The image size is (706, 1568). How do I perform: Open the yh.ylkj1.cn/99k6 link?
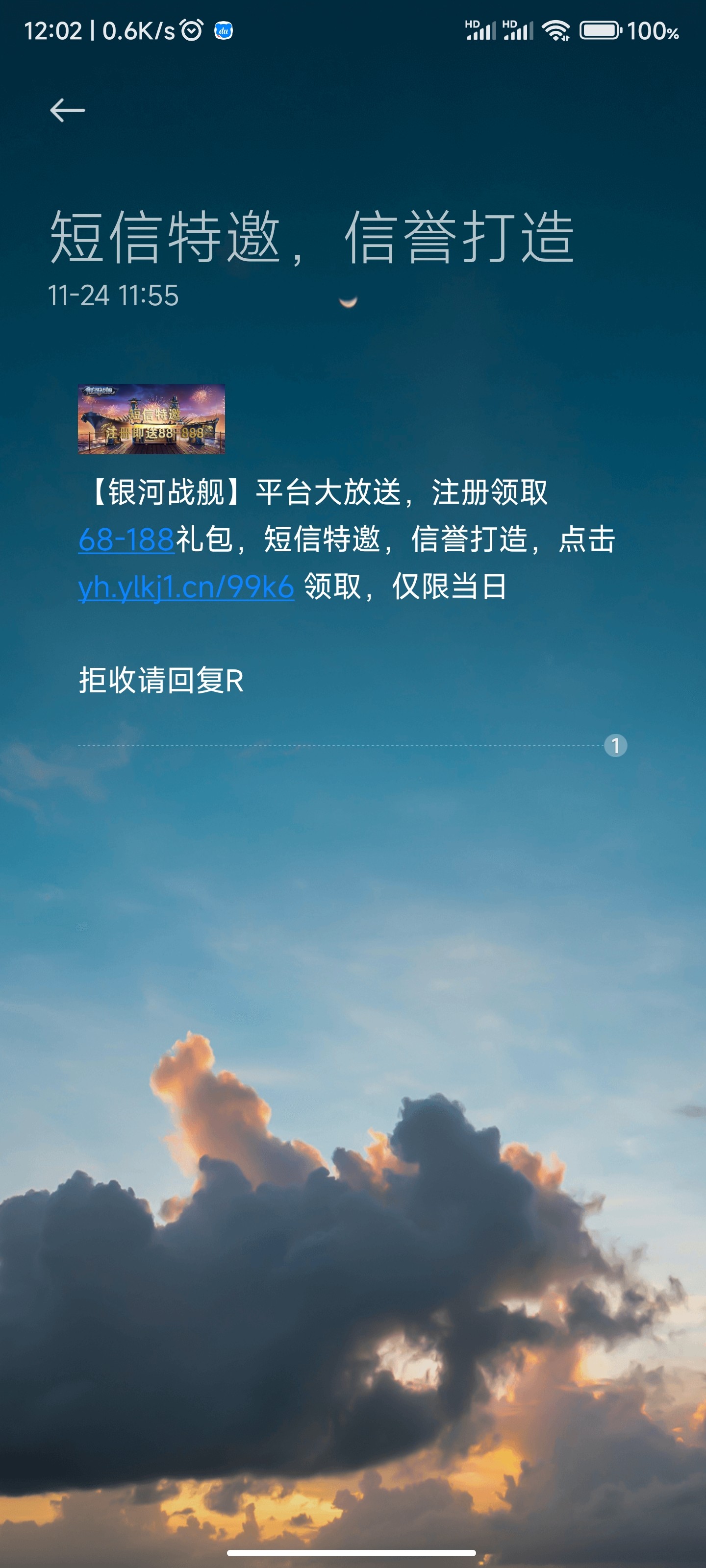(186, 588)
